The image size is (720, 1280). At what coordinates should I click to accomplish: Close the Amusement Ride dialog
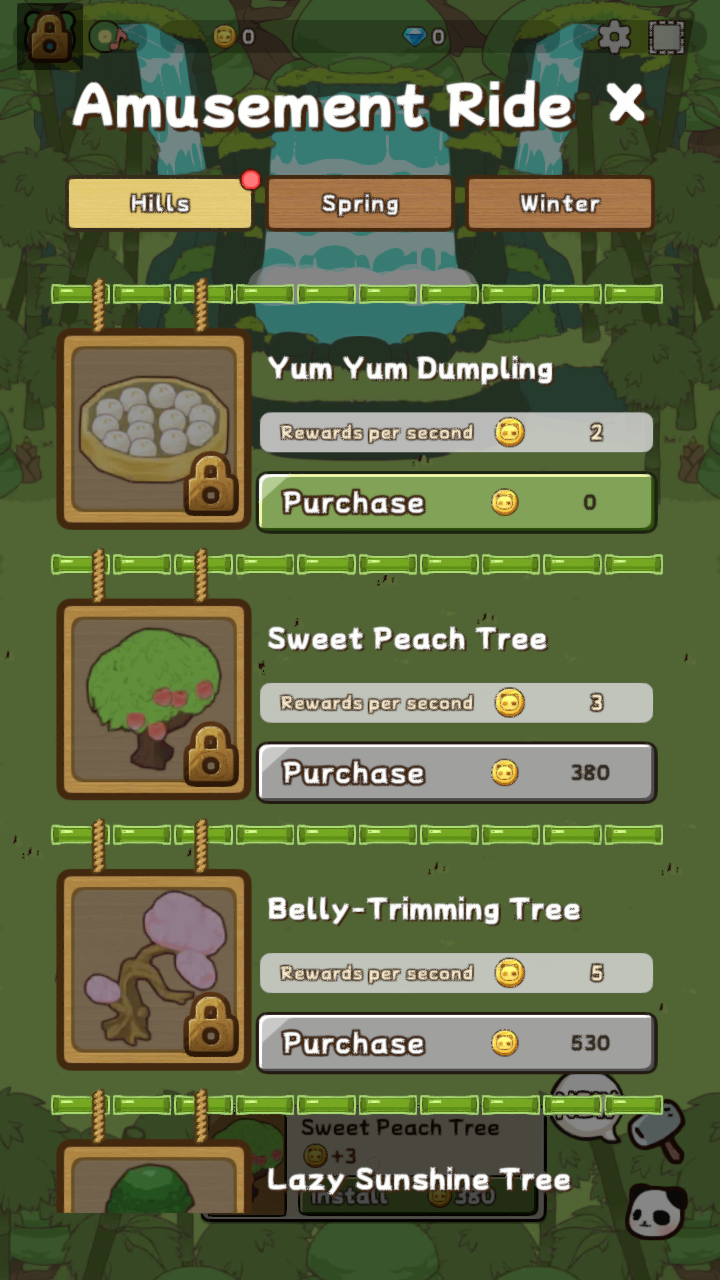click(x=627, y=103)
